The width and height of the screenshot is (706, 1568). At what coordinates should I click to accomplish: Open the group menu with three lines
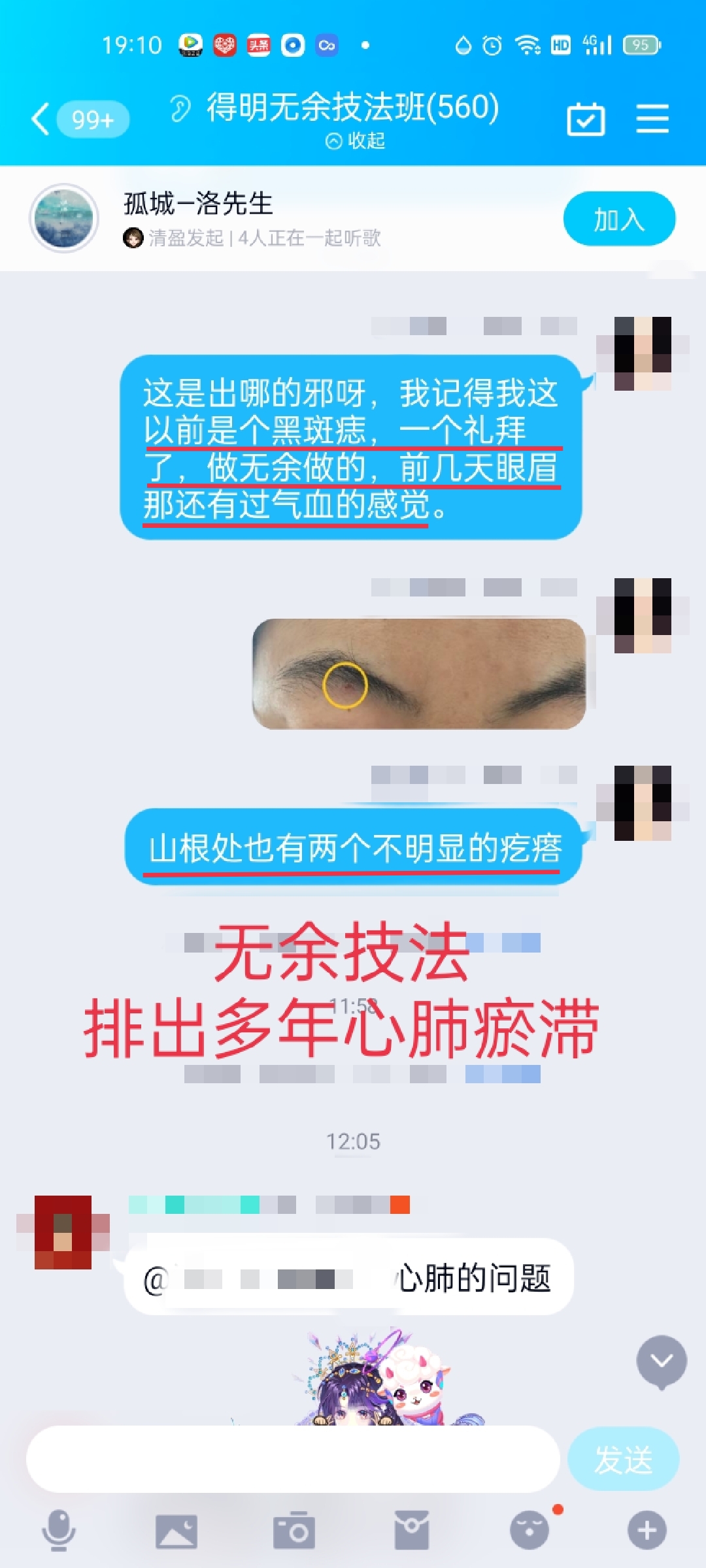click(x=652, y=119)
